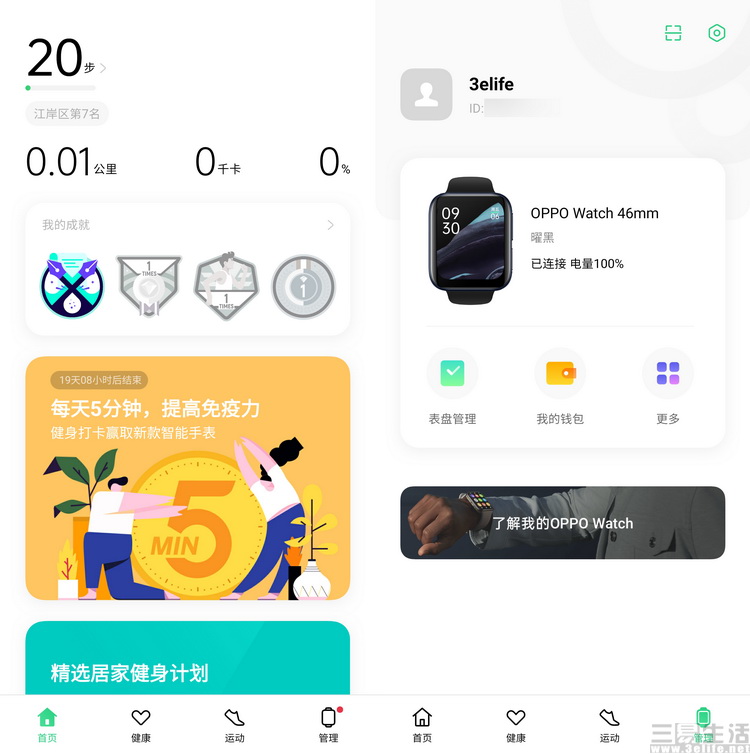This screenshot has width=750, height=754.
Task: Switch to 管理 tab with red dot
Action: [328, 724]
